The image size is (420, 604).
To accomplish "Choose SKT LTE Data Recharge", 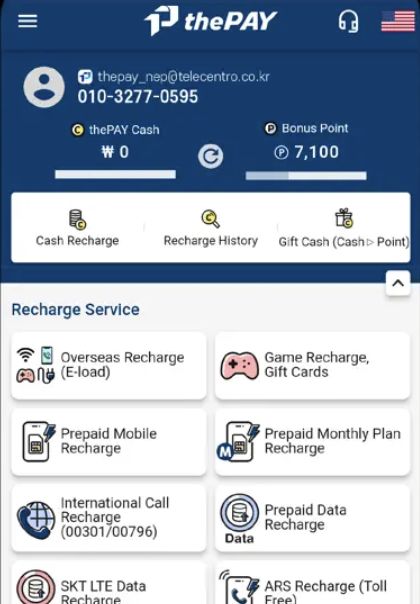I will click(109, 582).
